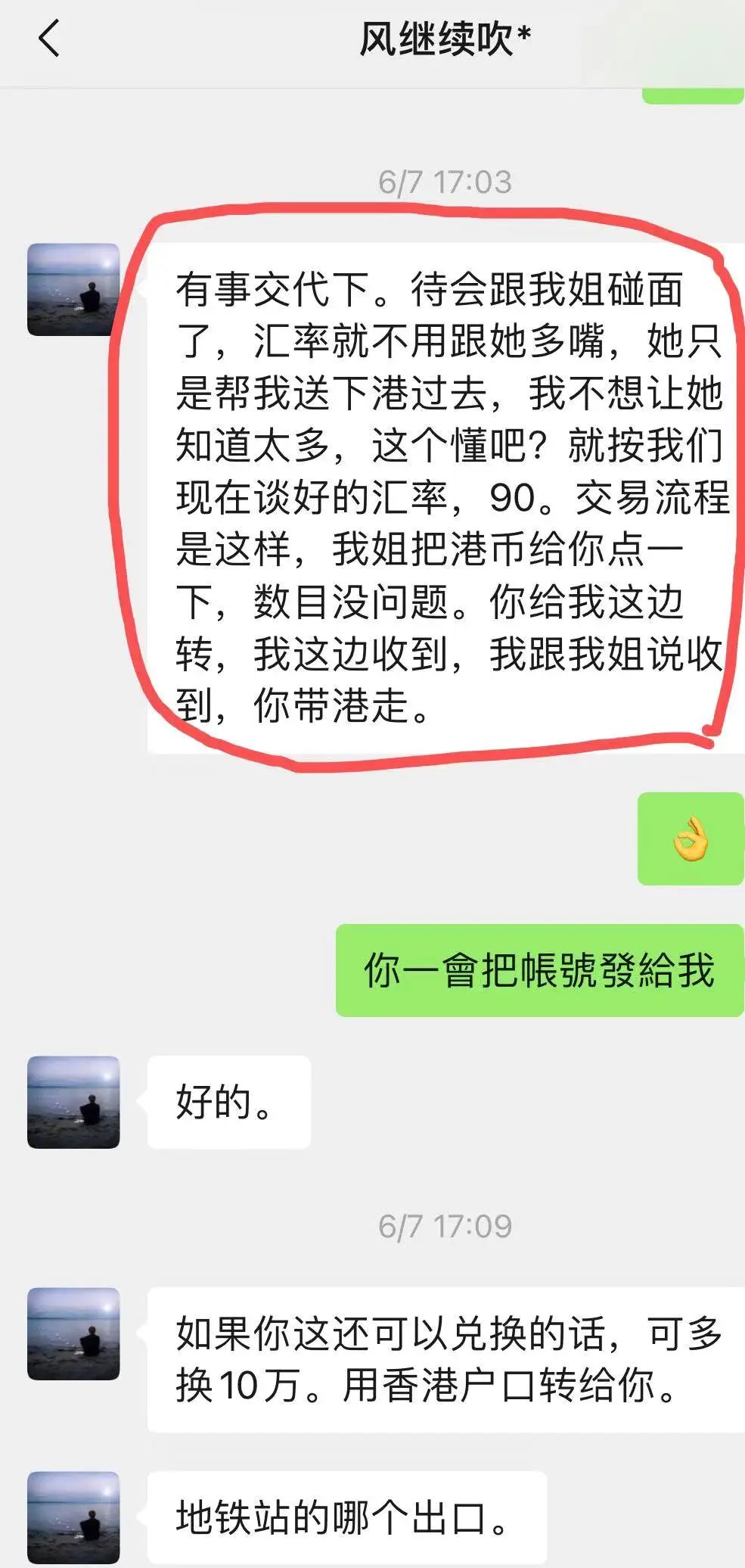
Task: Go back from the 风继续吹 chat
Action: point(49,39)
